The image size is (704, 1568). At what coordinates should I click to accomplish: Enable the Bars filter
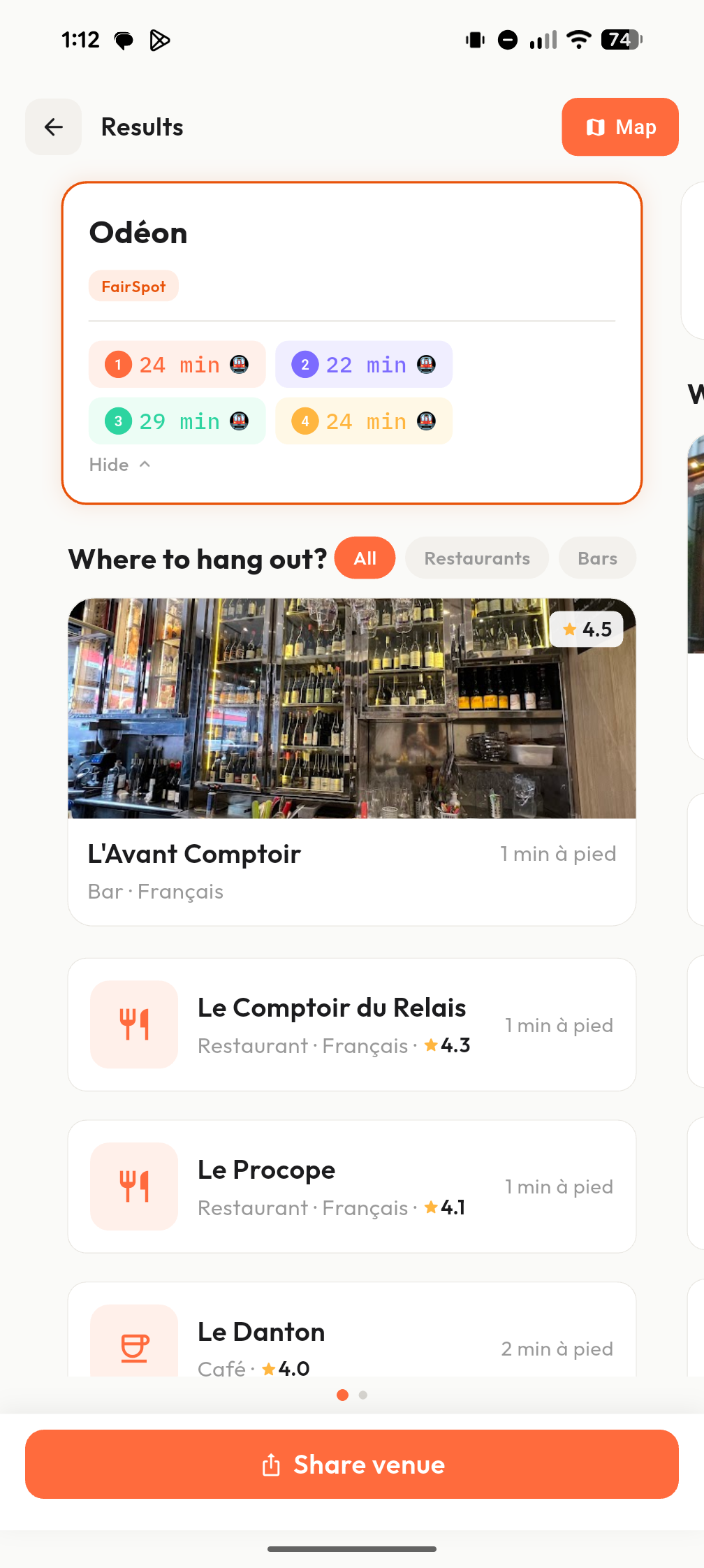point(597,558)
